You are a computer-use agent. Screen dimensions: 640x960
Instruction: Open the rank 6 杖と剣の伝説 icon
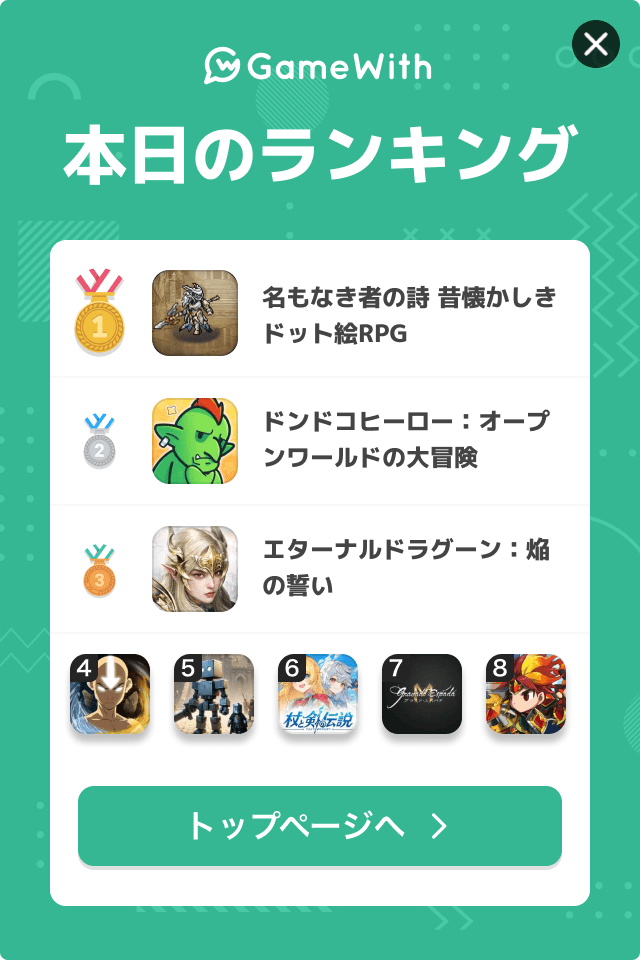point(318,694)
